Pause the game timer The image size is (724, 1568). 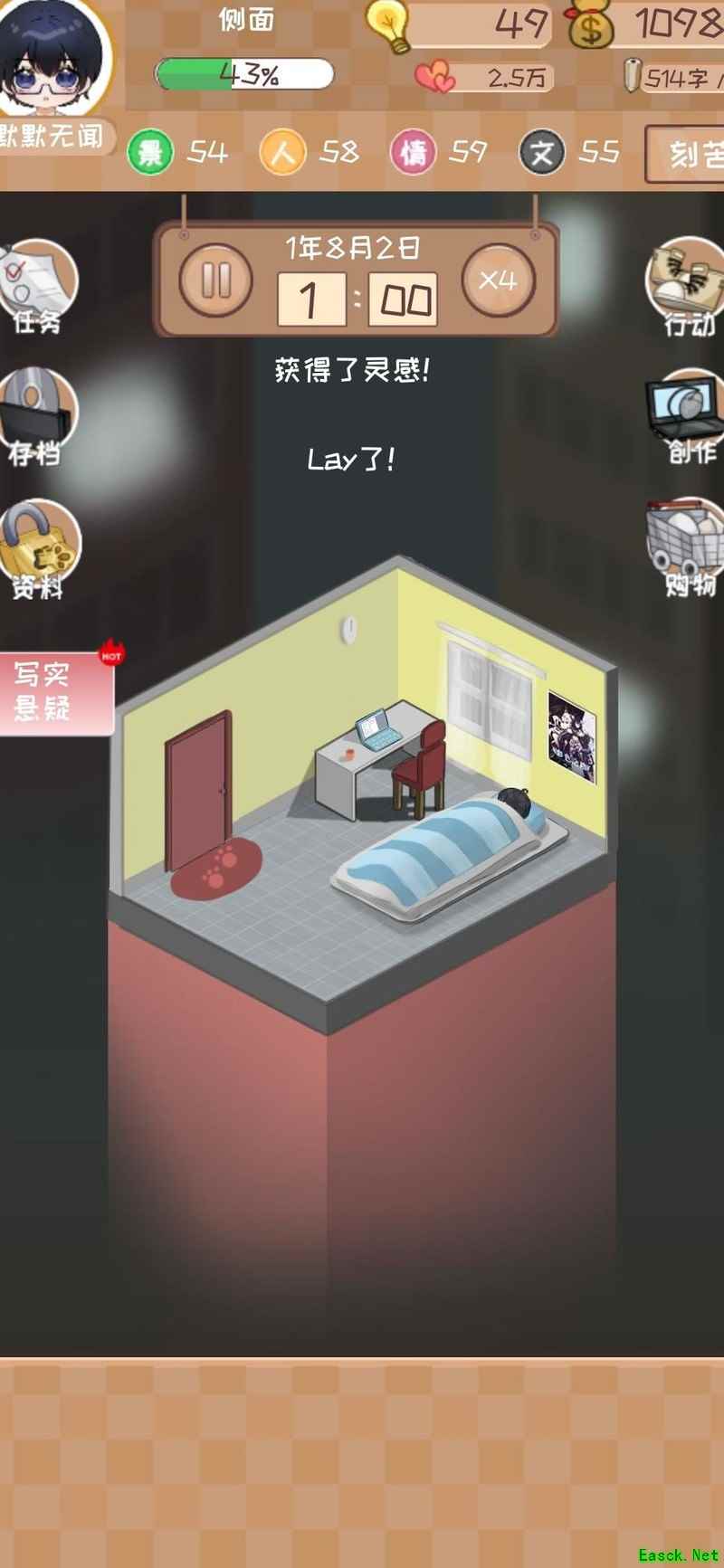click(215, 280)
